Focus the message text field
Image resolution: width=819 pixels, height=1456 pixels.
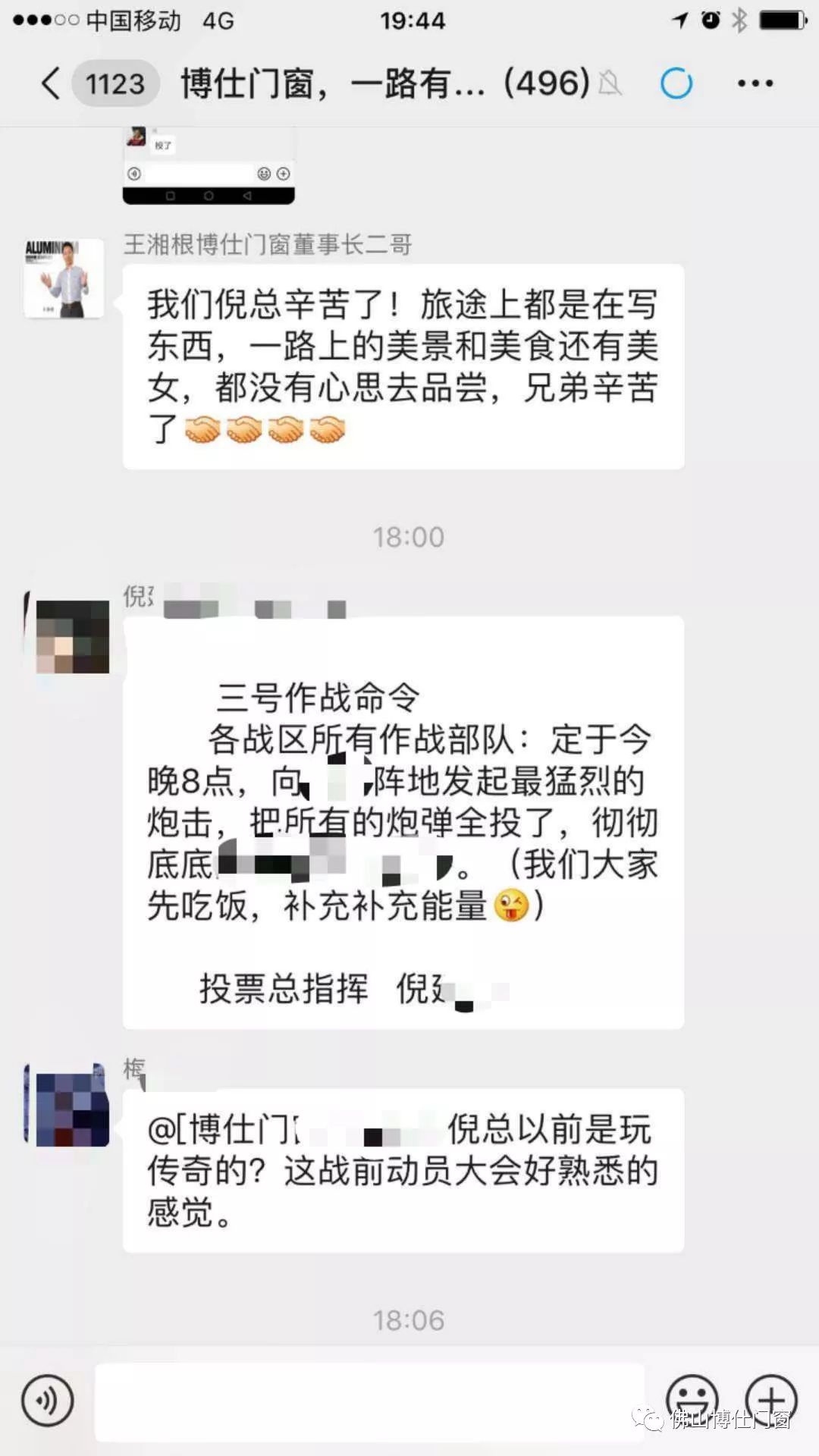tap(369, 1401)
